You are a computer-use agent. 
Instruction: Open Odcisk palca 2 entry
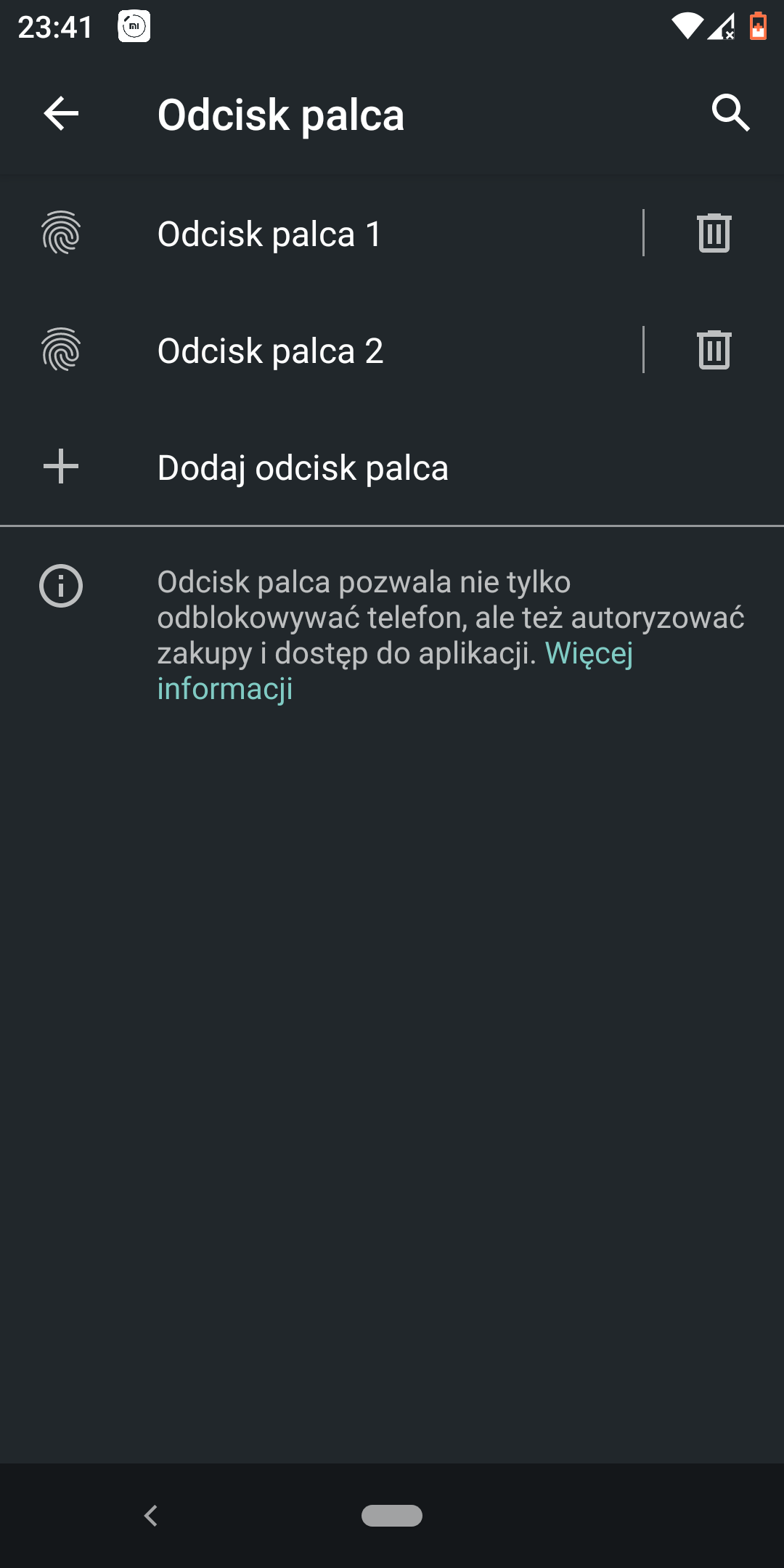(x=270, y=351)
